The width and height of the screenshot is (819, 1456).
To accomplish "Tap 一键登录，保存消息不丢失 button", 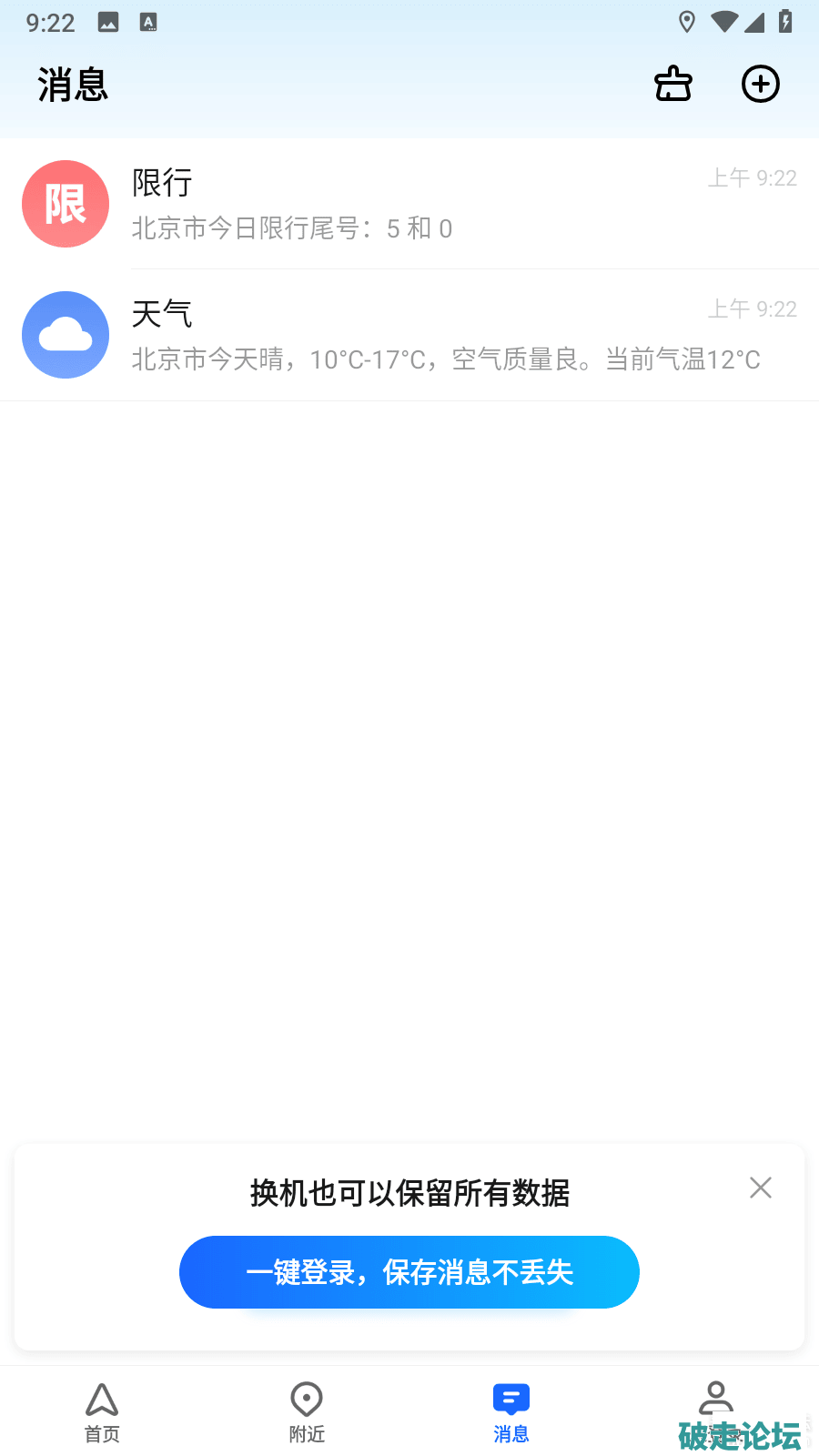I will pyautogui.click(x=409, y=1271).
